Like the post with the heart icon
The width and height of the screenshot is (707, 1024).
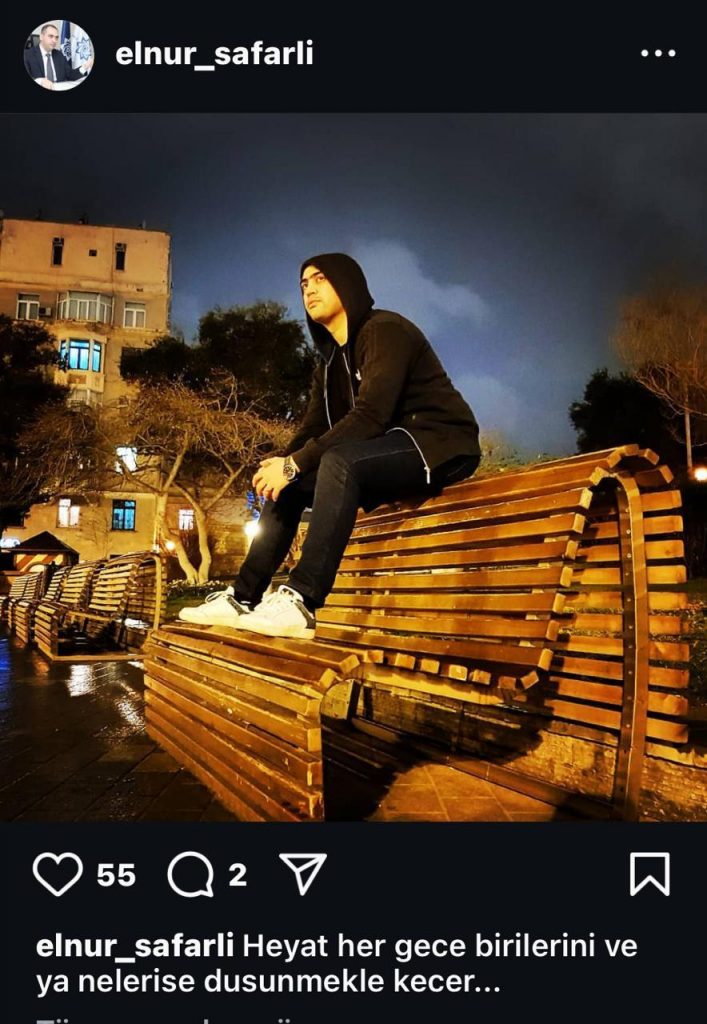[58, 875]
